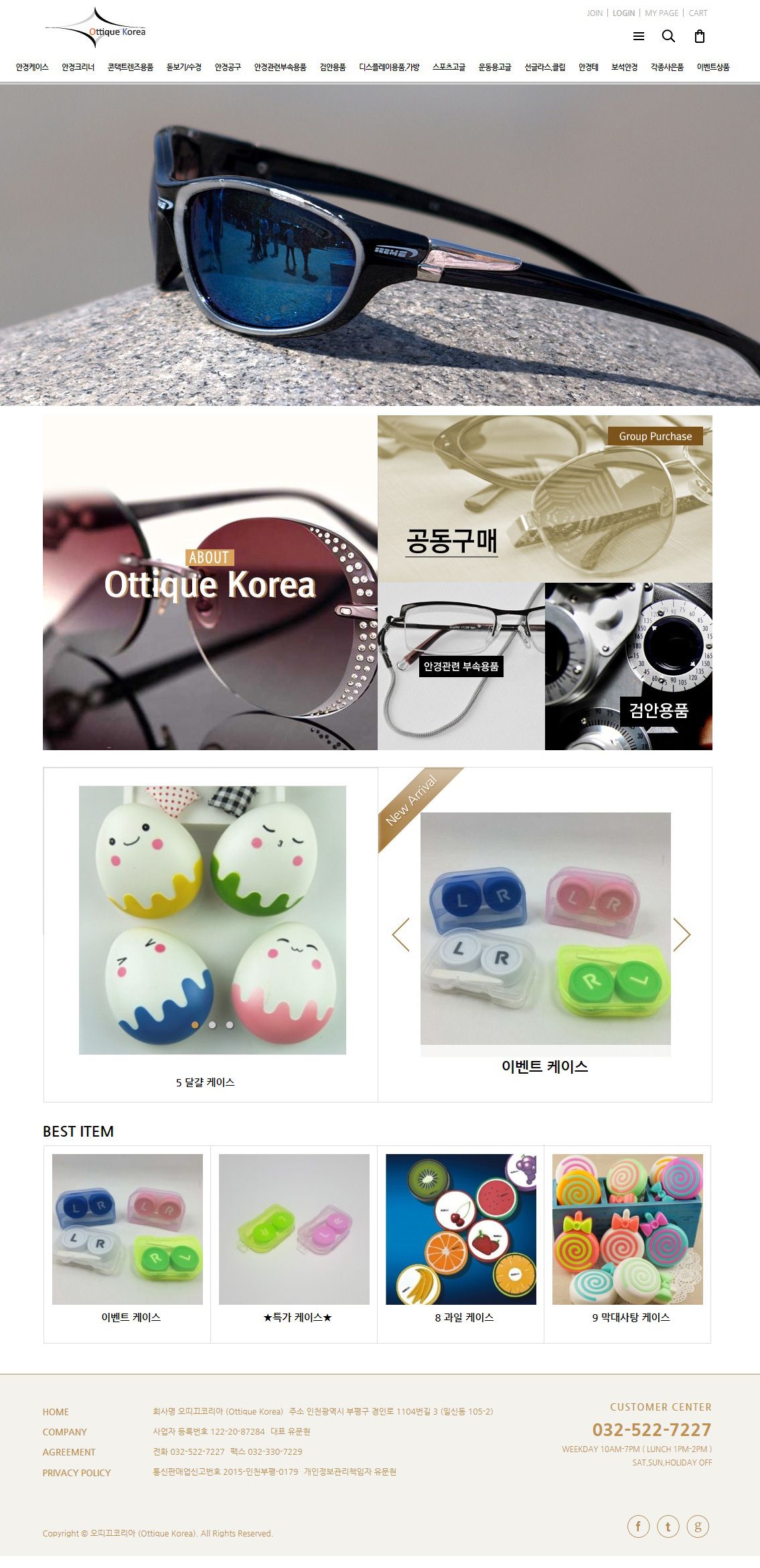The height and width of the screenshot is (1568, 760).
Task: Open the shopping bag cart icon
Action: pyautogui.click(x=700, y=36)
